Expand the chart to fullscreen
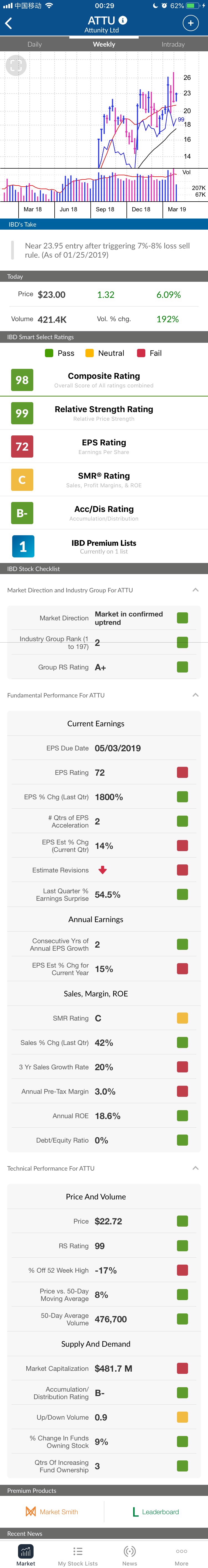 coord(16,65)
